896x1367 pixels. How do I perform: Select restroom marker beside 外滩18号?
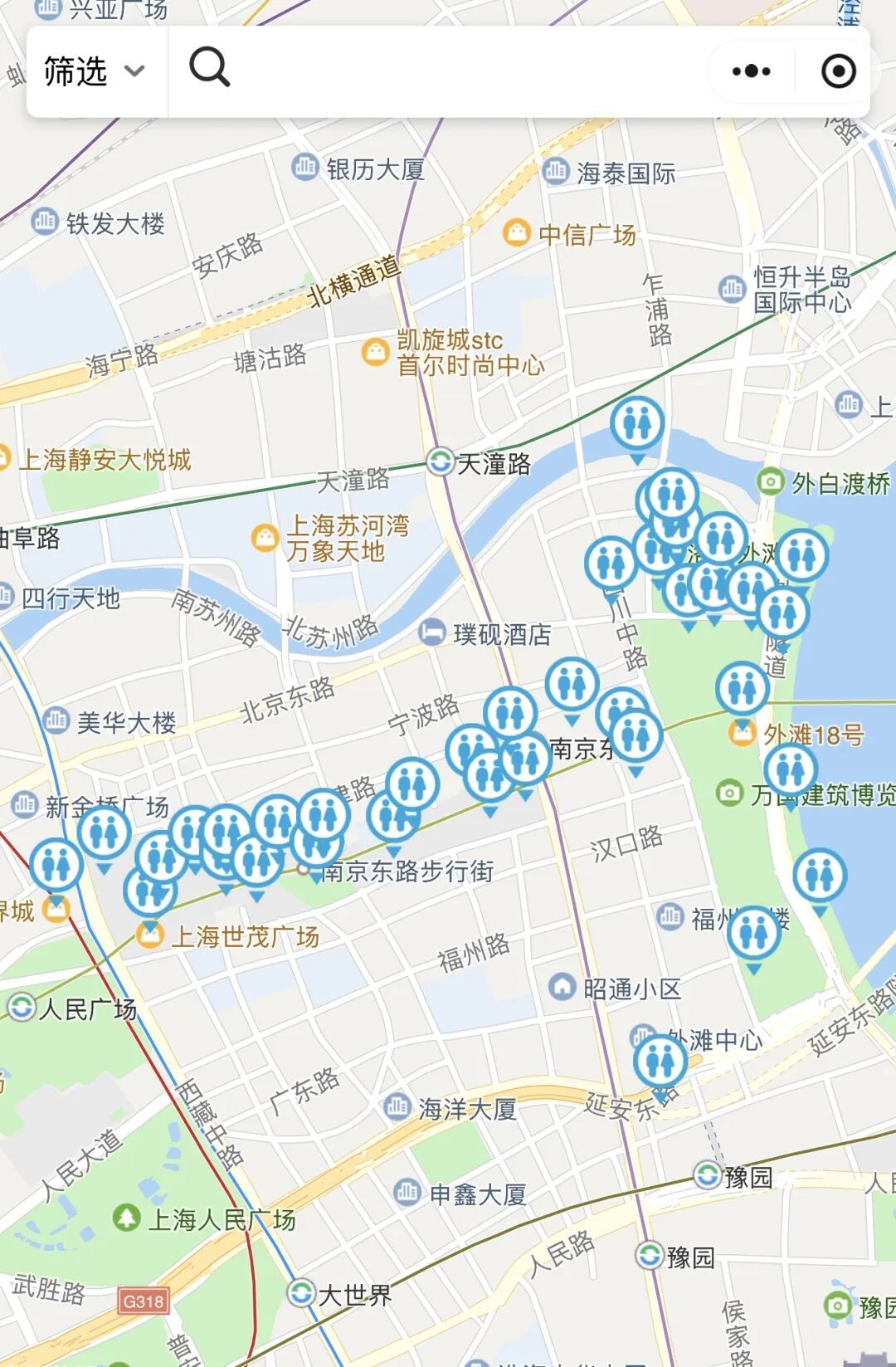[742, 689]
